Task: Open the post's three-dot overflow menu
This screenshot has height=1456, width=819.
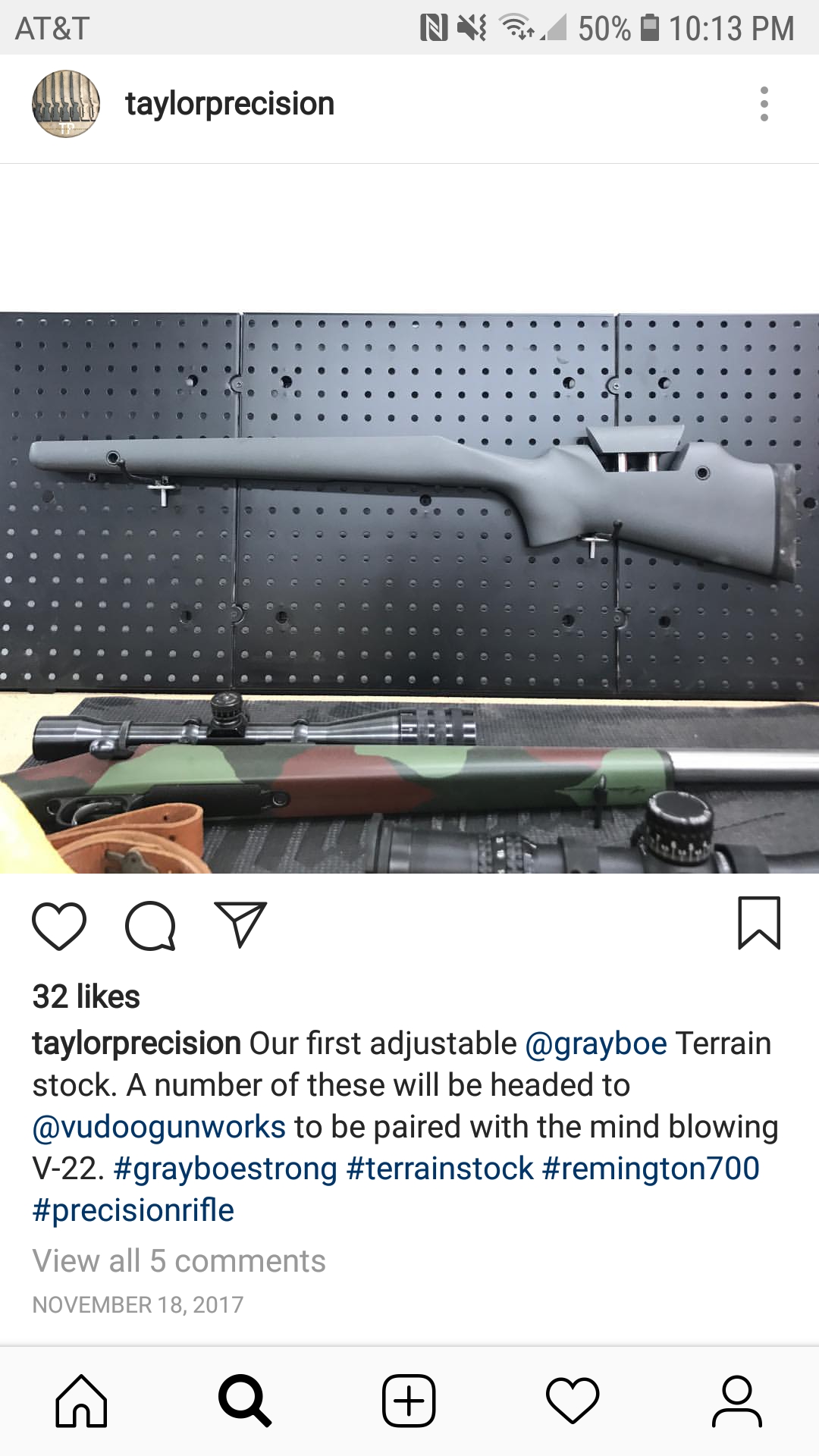Action: [764, 104]
